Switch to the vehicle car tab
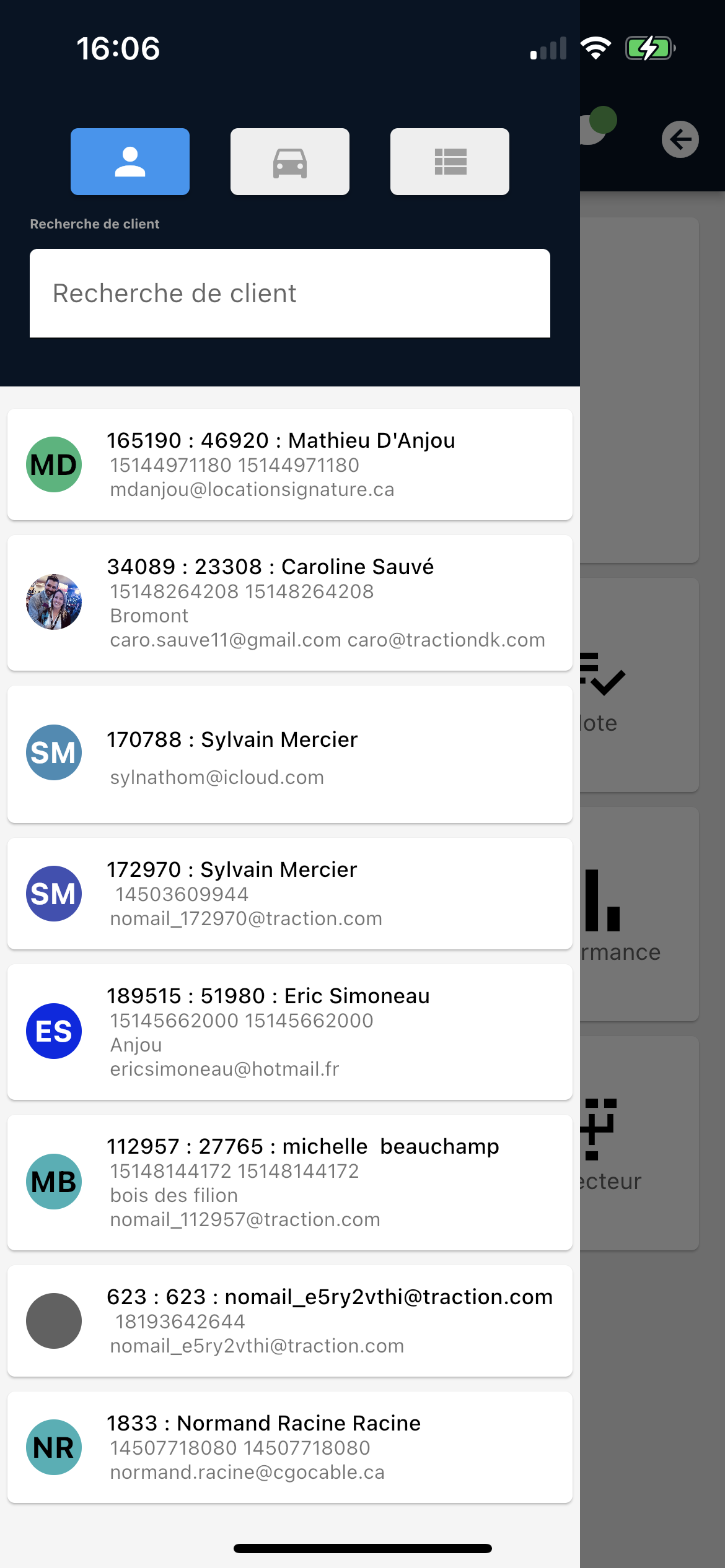Viewport: 725px width, 1568px height. click(x=290, y=162)
